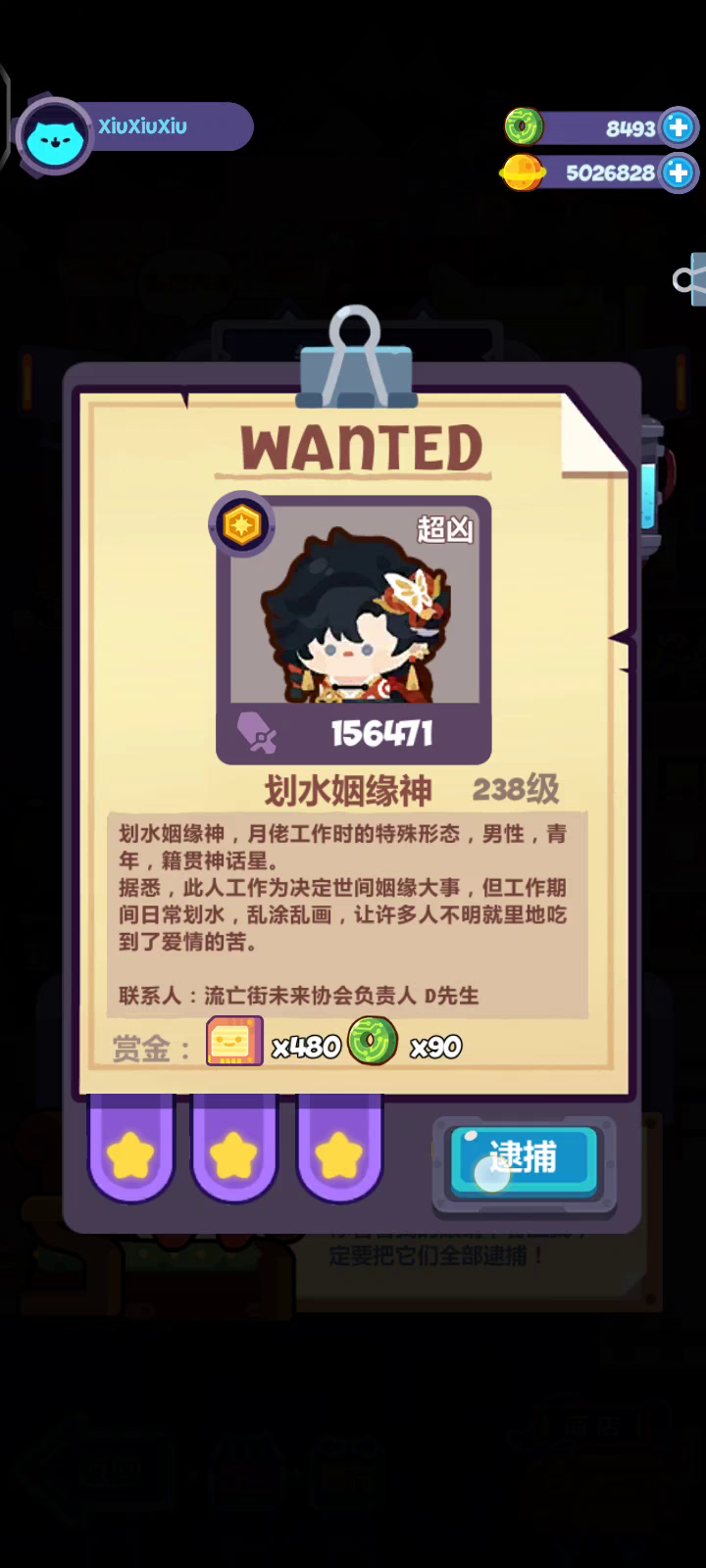Add more green jade currency
The height and width of the screenshot is (1568, 706).
[678, 127]
